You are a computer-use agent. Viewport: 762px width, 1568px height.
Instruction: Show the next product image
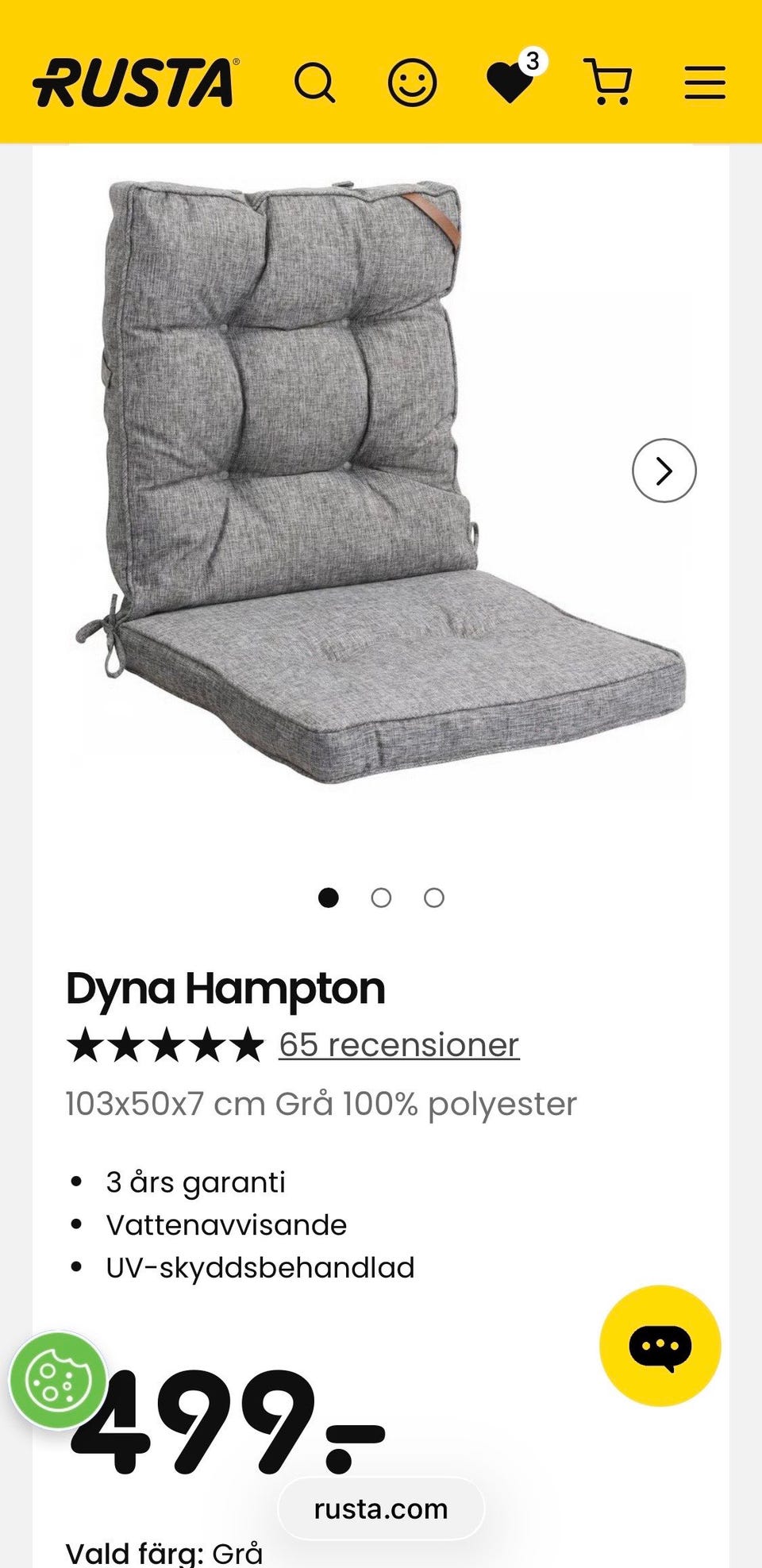664,471
